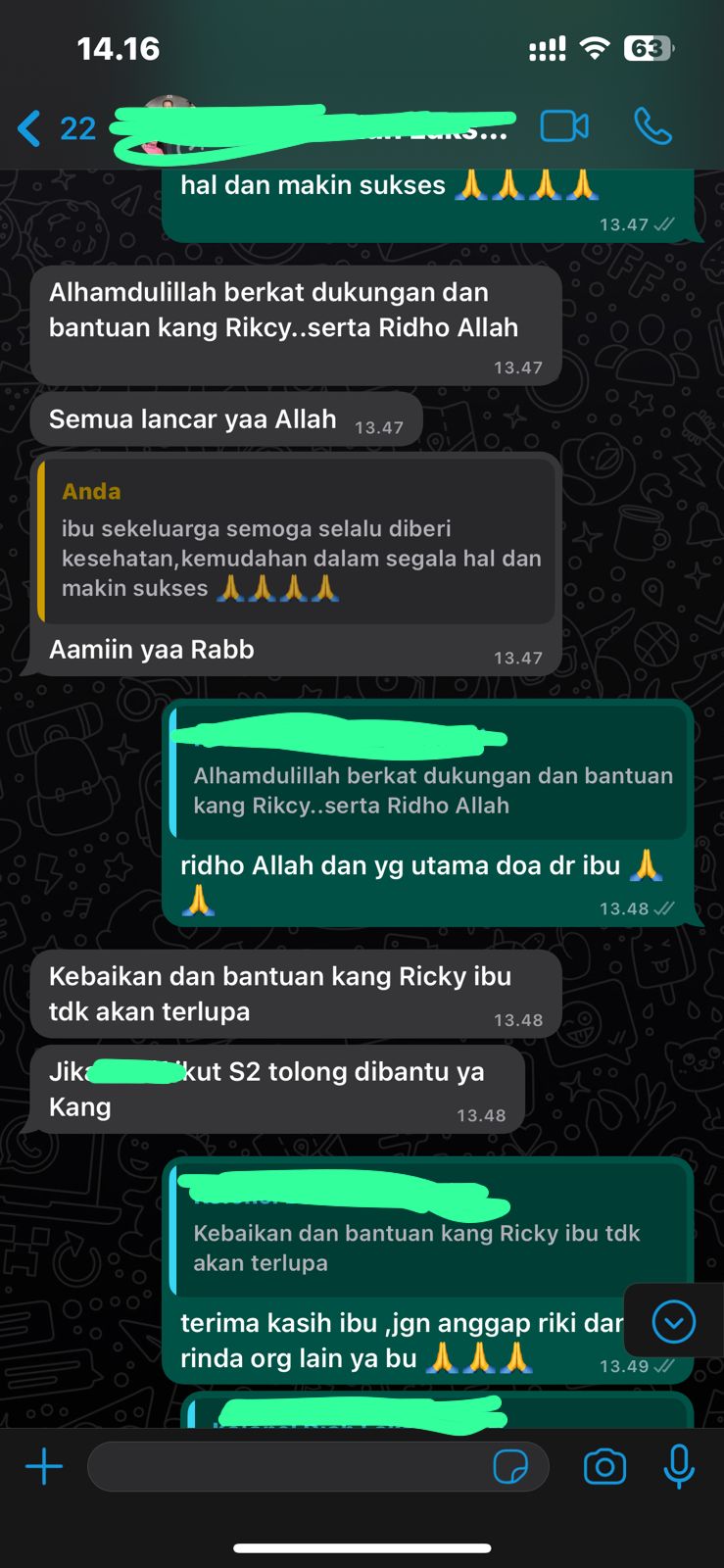
Task: Tap the microphone to record voice
Action: point(679,1466)
